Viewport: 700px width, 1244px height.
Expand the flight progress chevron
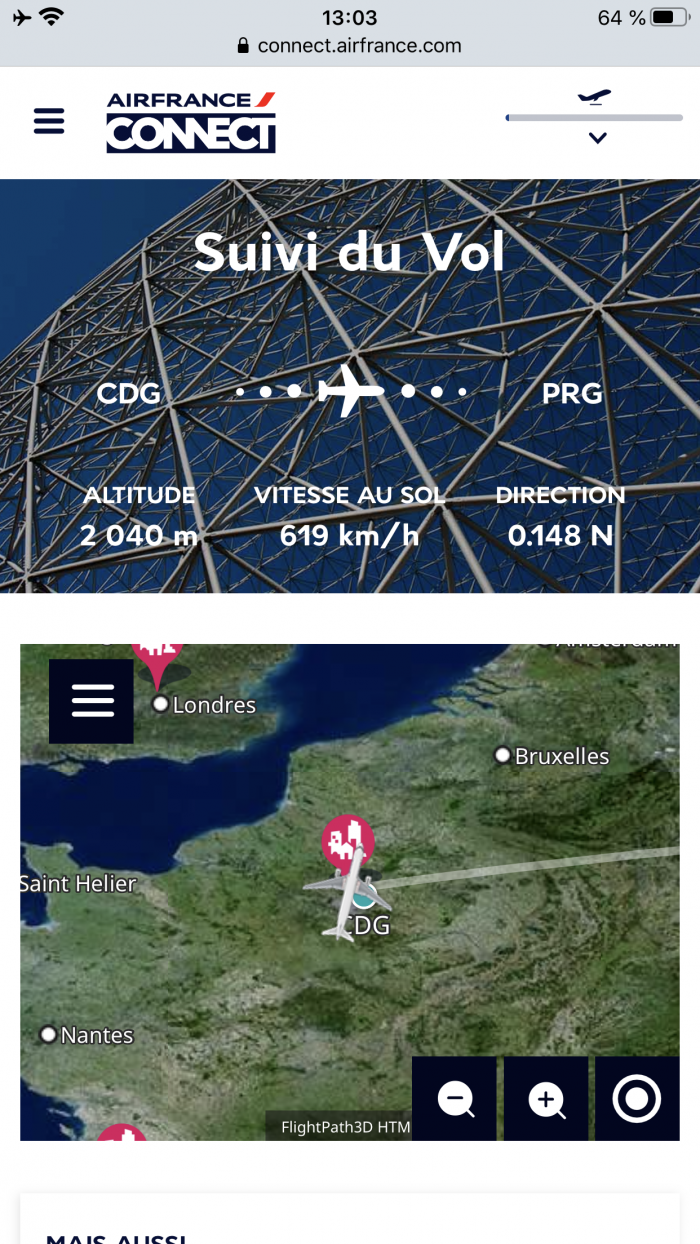597,138
